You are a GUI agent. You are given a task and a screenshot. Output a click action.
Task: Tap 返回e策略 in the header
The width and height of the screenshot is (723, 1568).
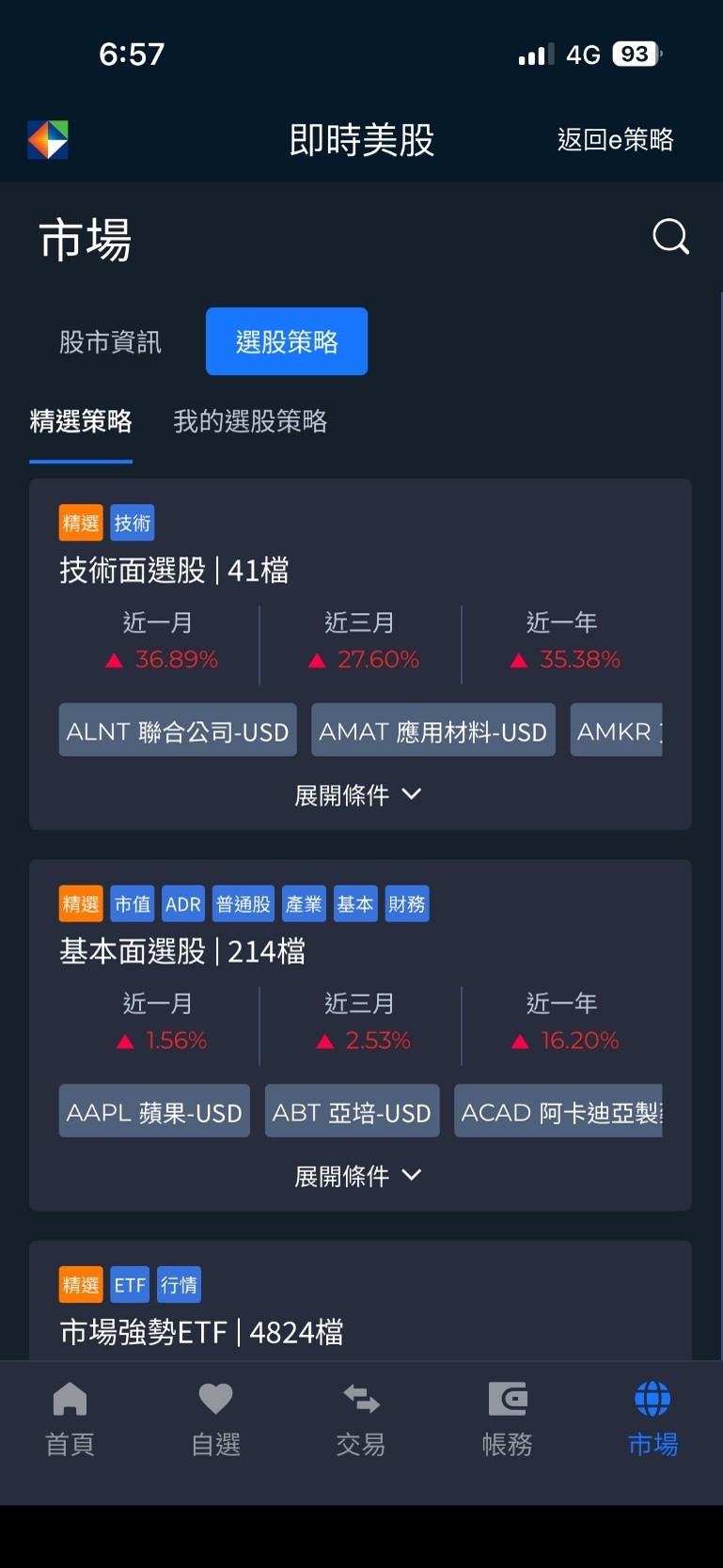(x=615, y=140)
